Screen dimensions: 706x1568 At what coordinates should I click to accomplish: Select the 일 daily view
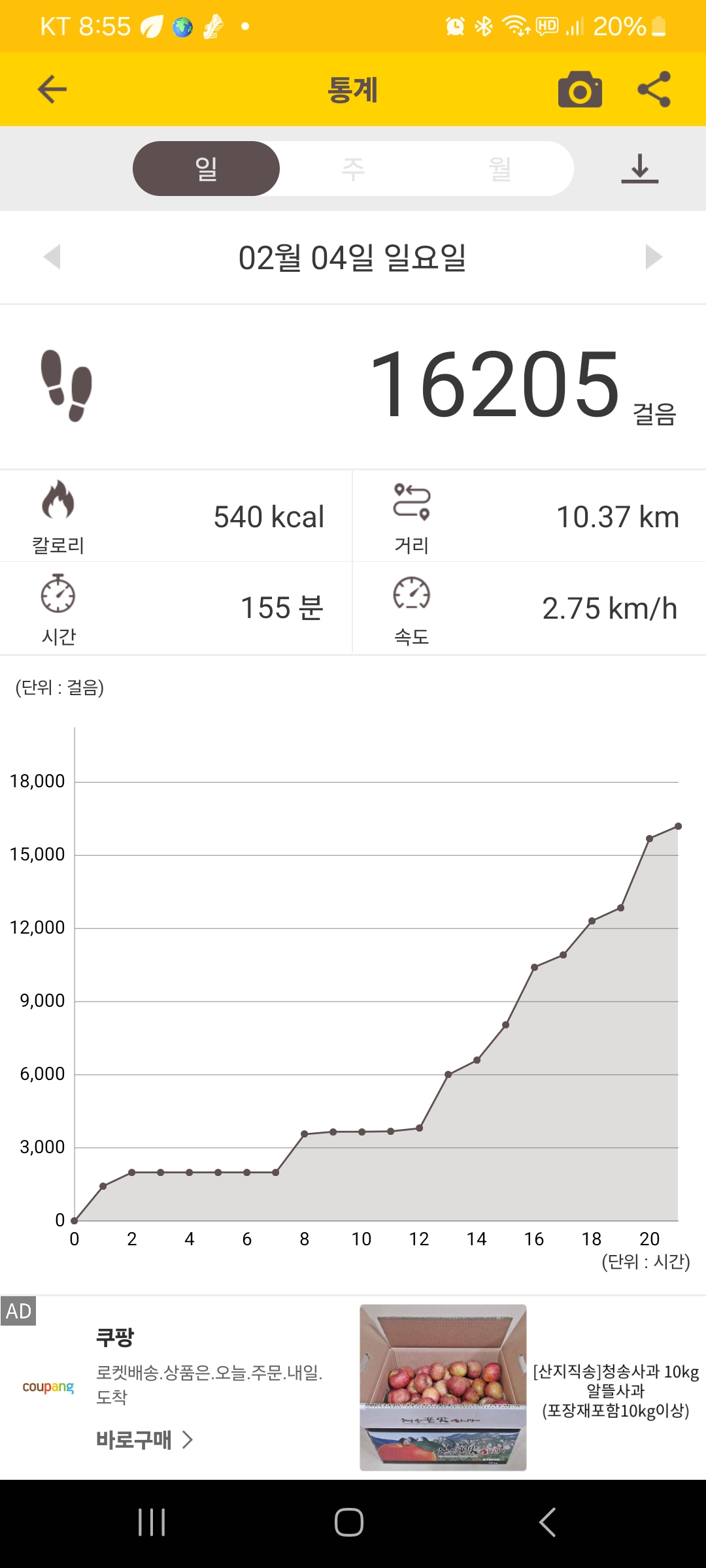click(207, 169)
